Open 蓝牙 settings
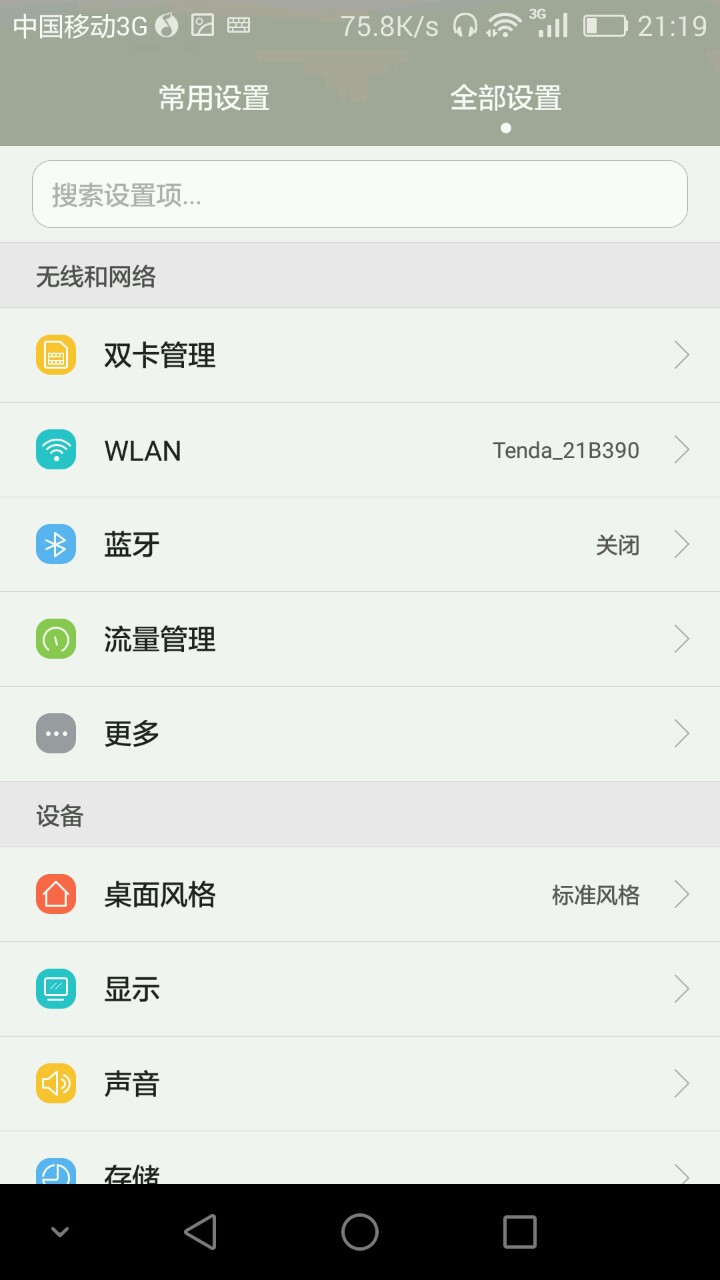 (360, 544)
